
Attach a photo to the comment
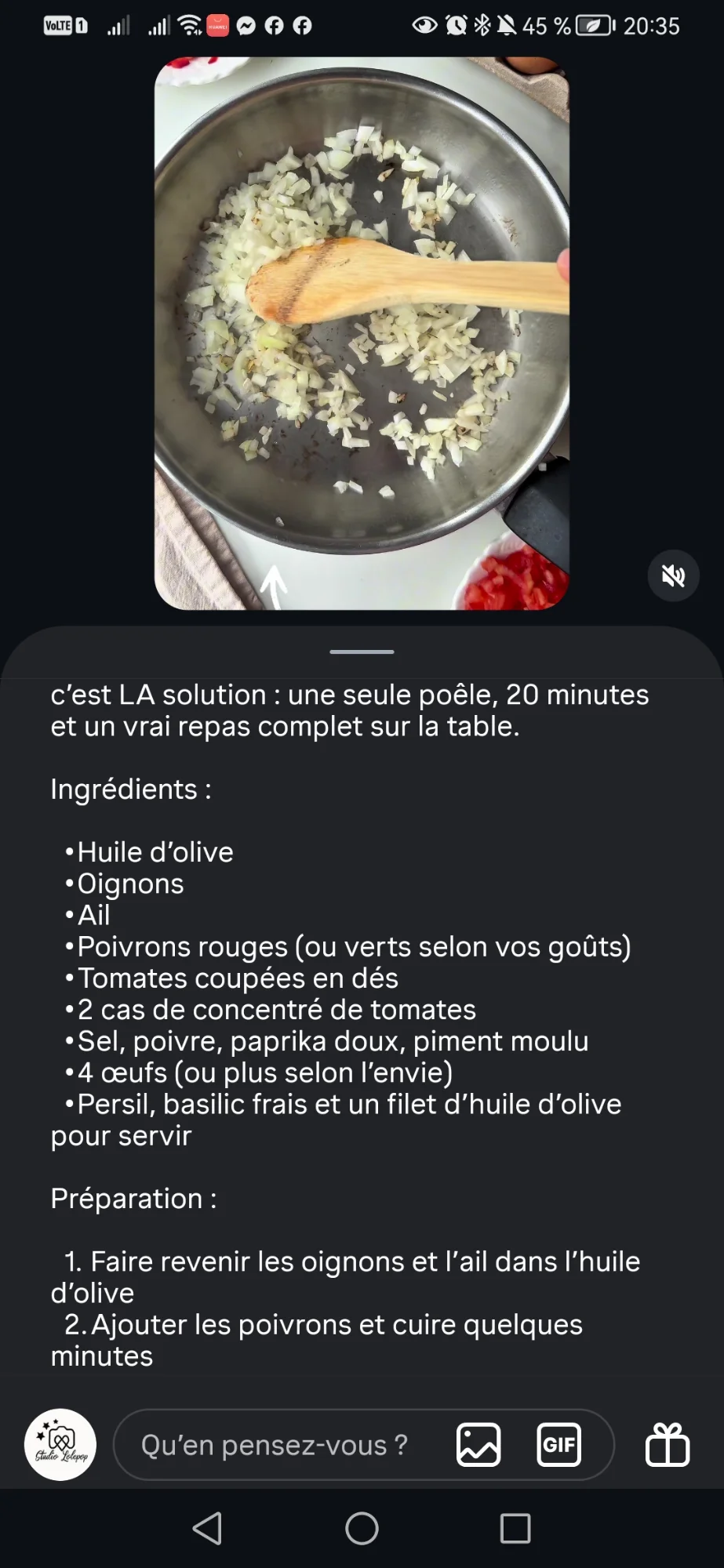478,1444
